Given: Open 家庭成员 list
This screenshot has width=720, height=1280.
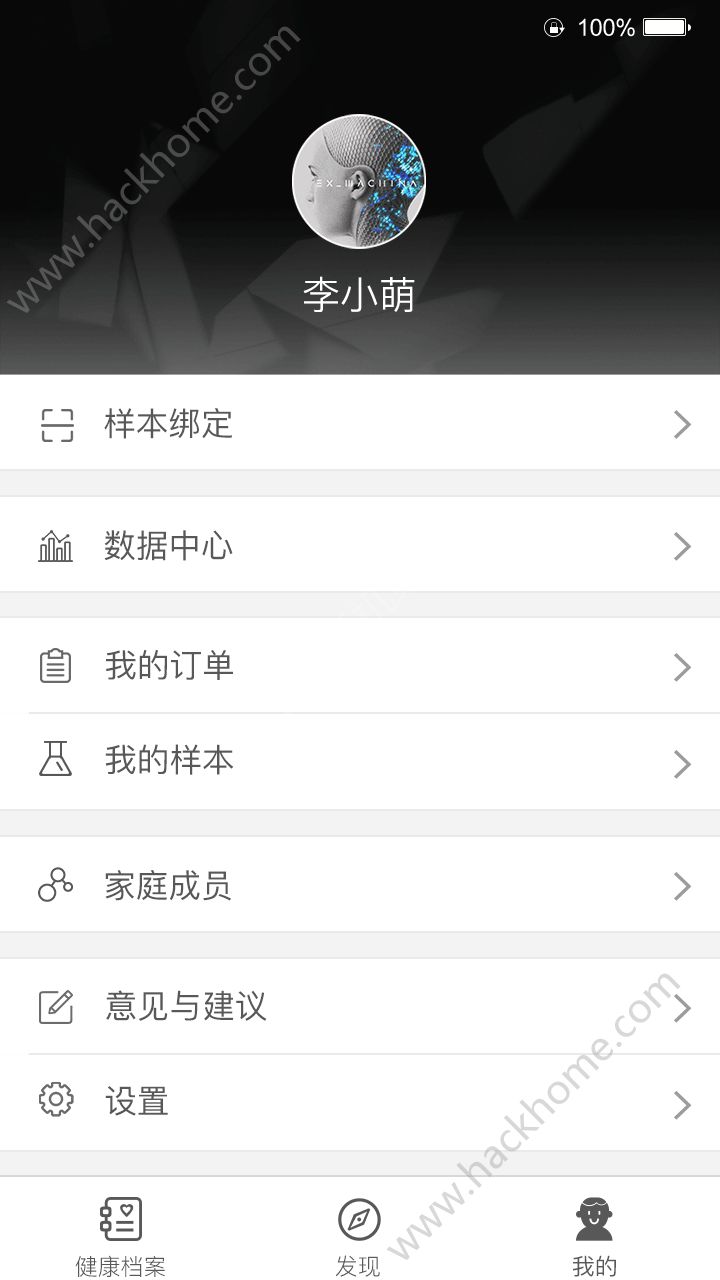Looking at the screenshot, I should click(360, 886).
